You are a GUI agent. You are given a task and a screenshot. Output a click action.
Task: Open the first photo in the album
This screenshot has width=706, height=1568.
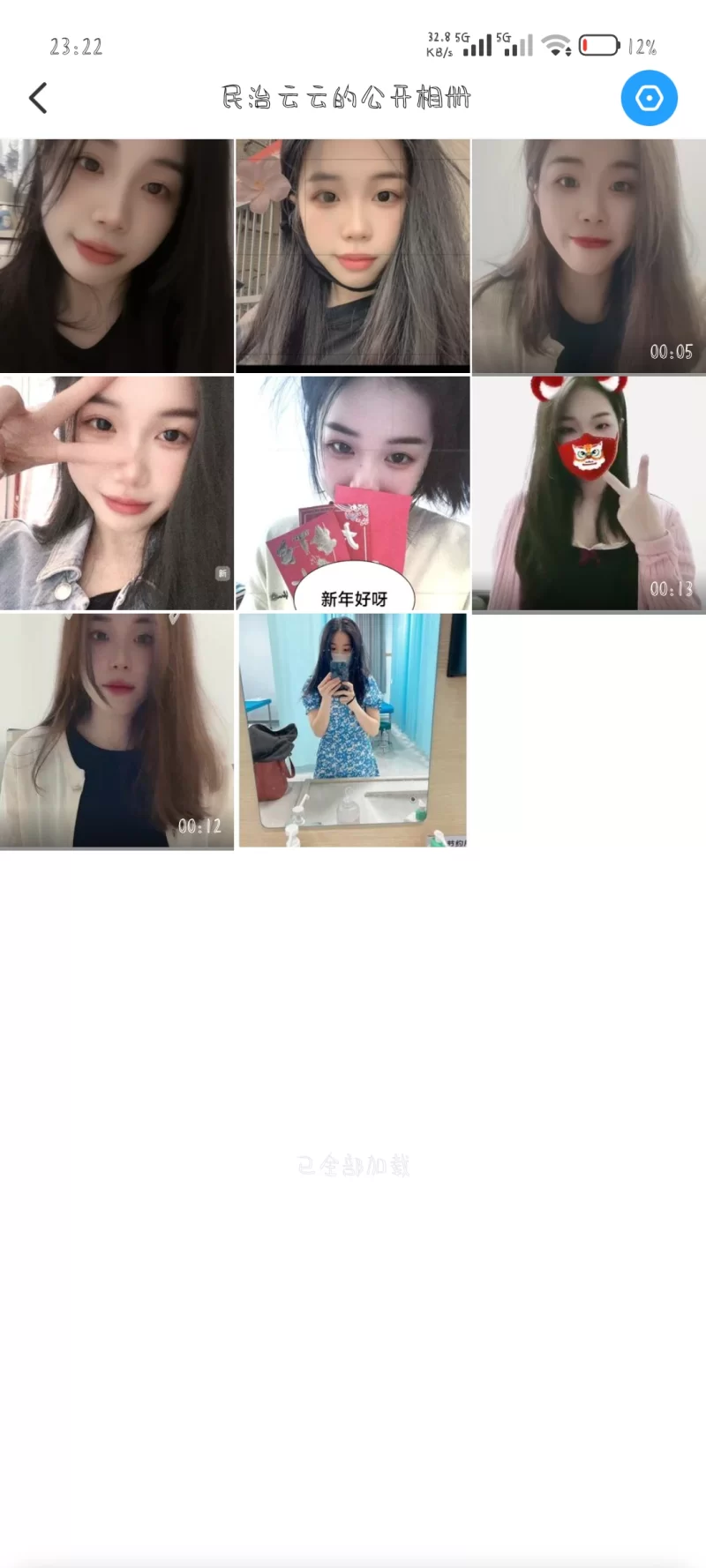click(x=116, y=256)
